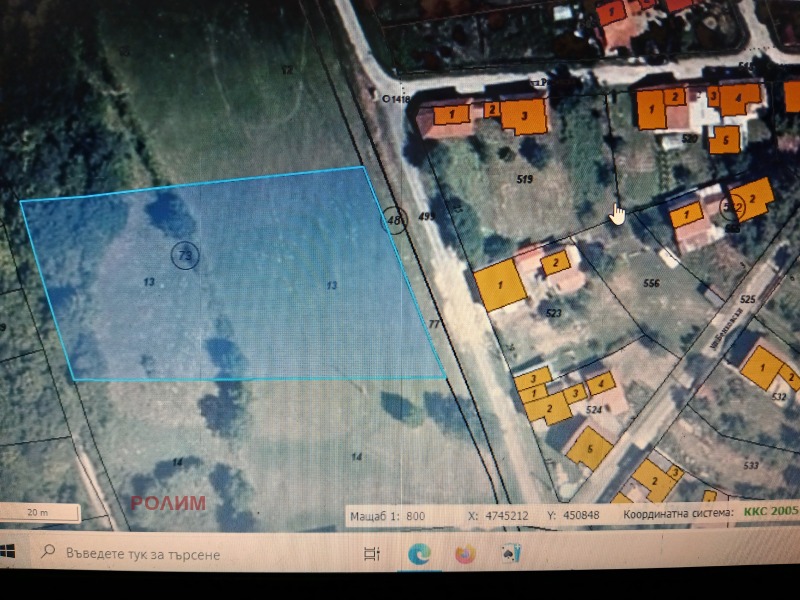Open Task View on the taskbar
800x600 pixels.
tap(371, 553)
